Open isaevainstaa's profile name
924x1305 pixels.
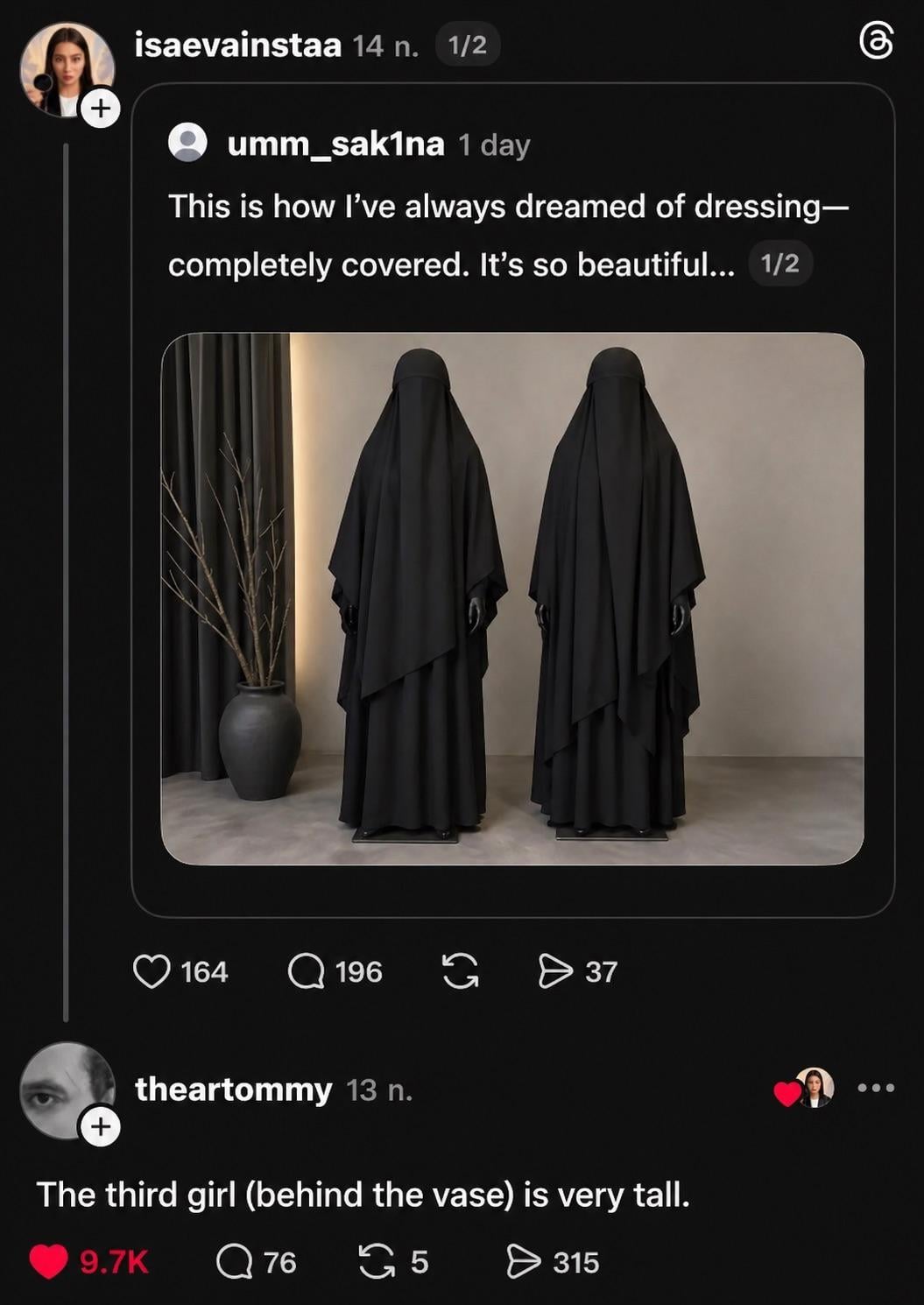(237, 45)
